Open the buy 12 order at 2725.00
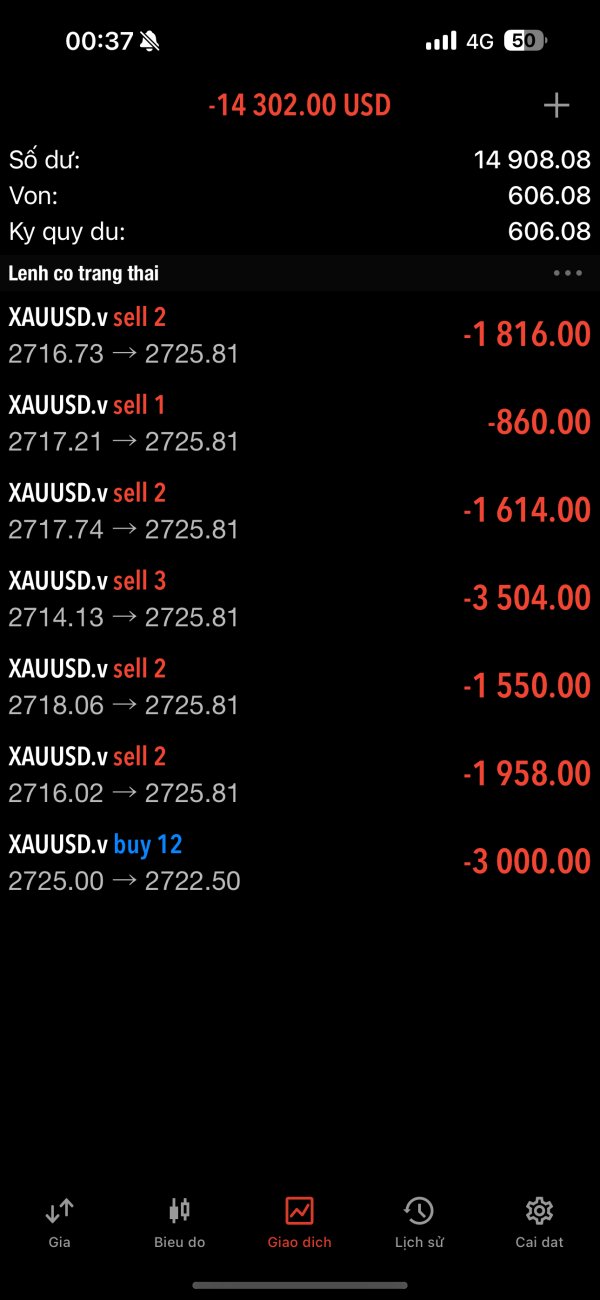The image size is (600, 1300). click(x=300, y=863)
